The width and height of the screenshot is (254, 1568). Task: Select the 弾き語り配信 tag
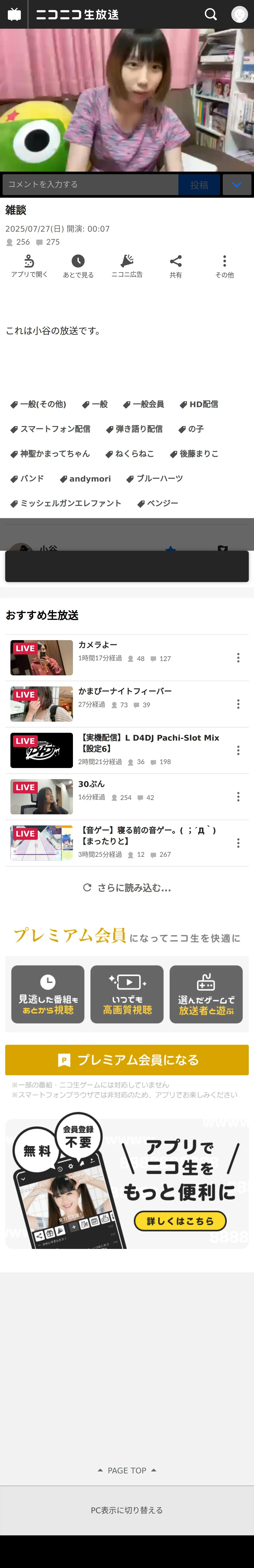coord(134,429)
